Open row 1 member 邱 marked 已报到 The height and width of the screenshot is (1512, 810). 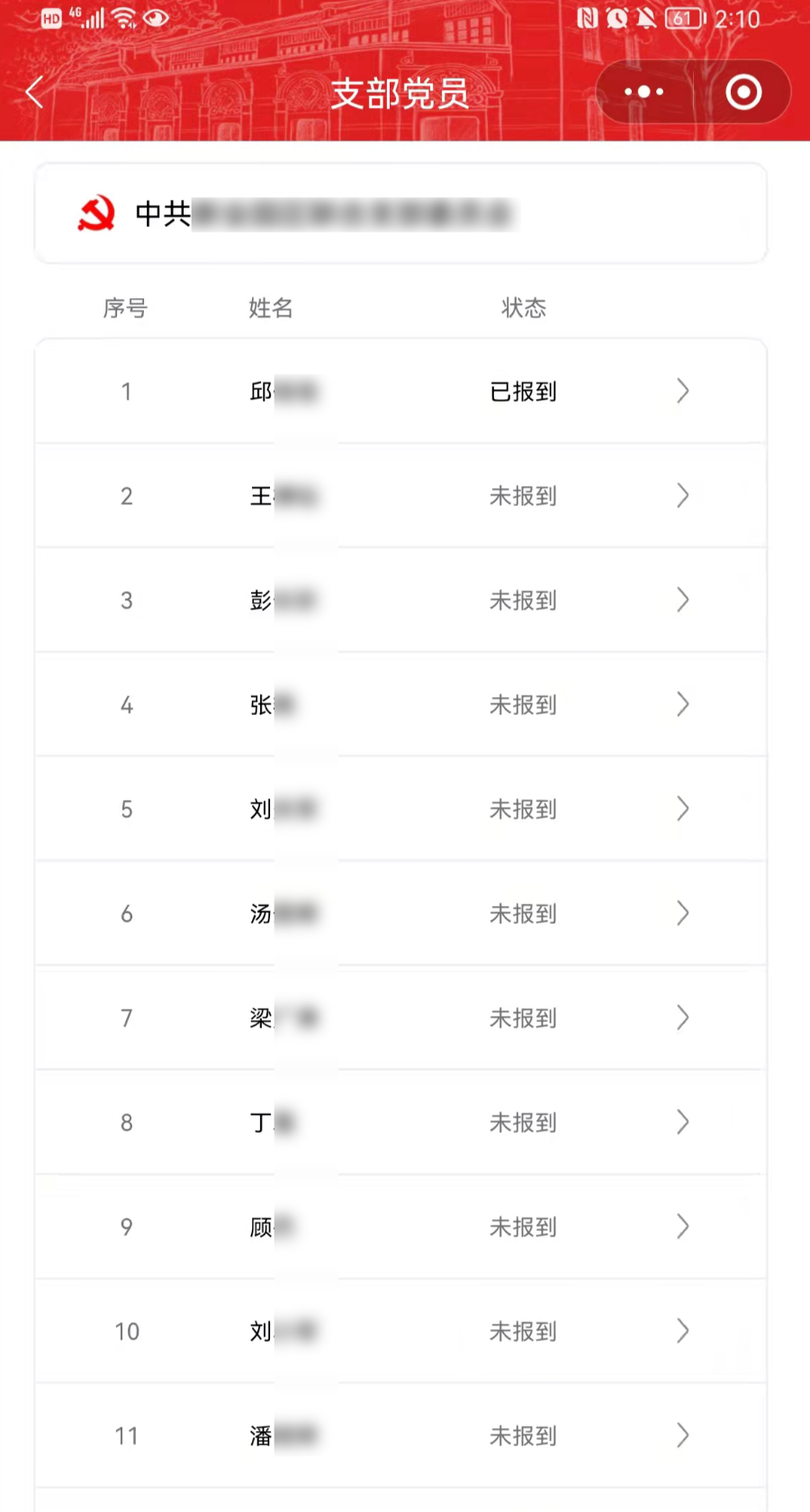click(400, 391)
